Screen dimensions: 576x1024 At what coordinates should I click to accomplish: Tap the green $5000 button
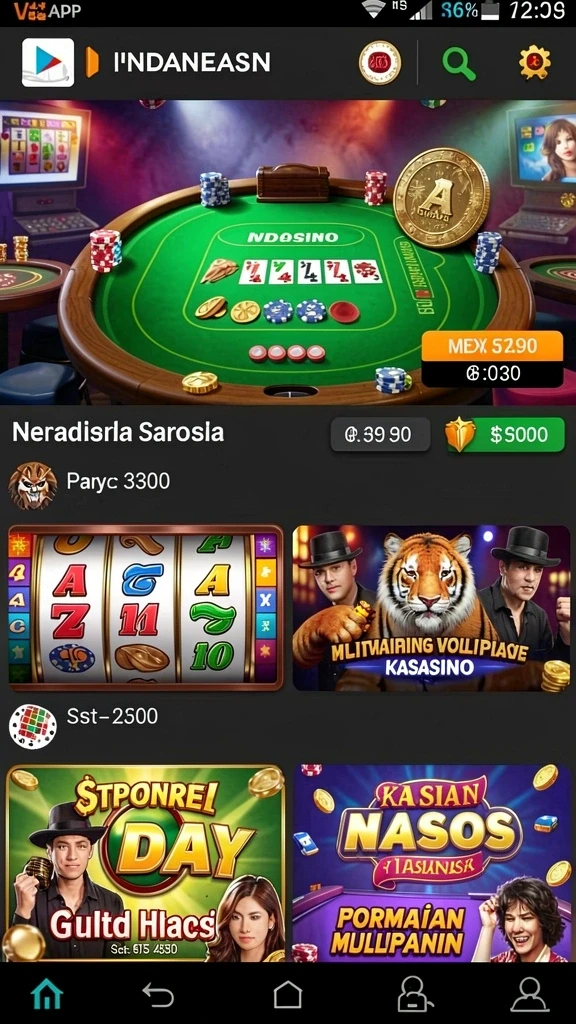pyautogui.click(x=505, y=434)
